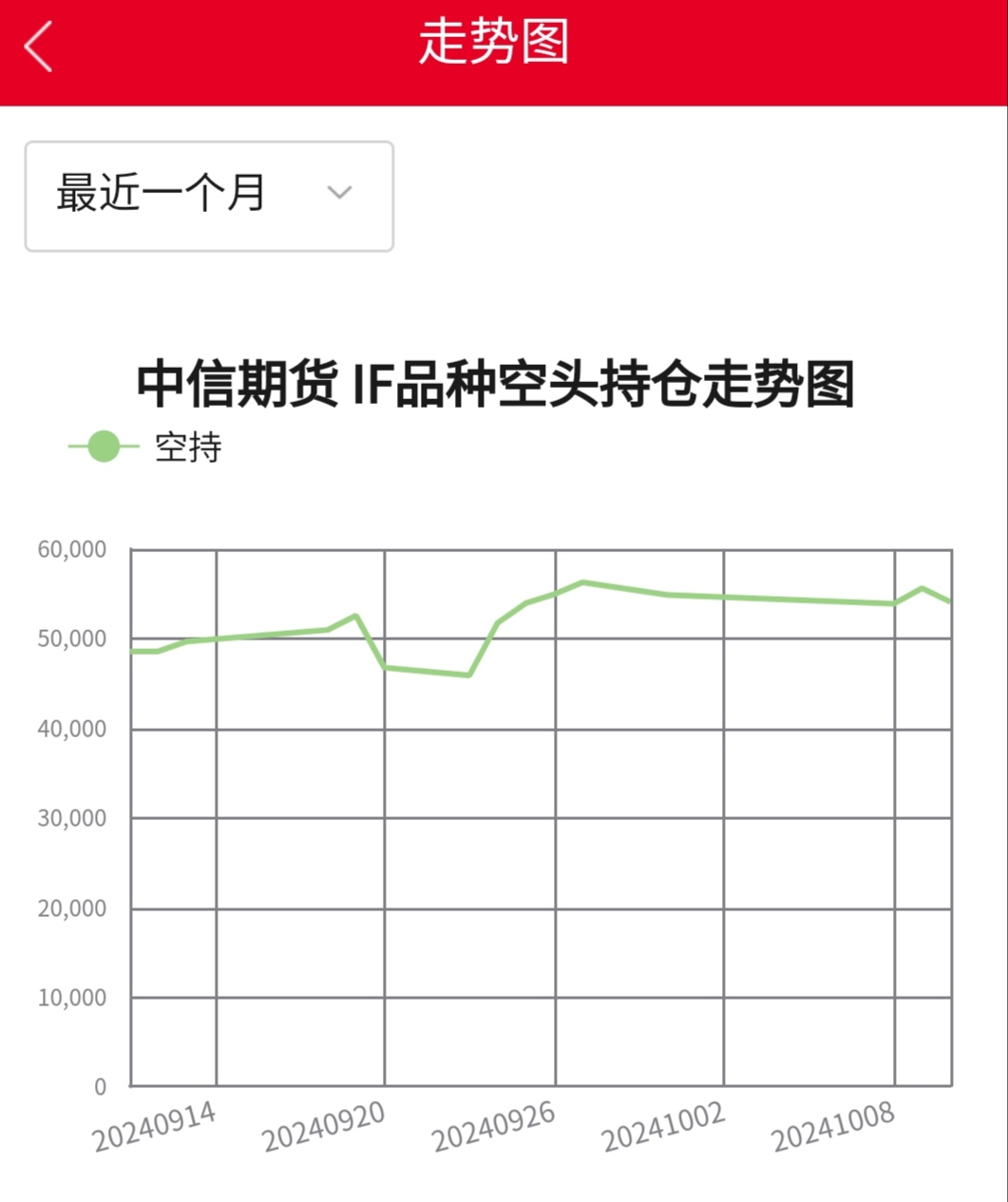The height and width of the screenshot is (1202, 1008).
Task: Click the 20241002 date label
Action: tap(665, 1126)
